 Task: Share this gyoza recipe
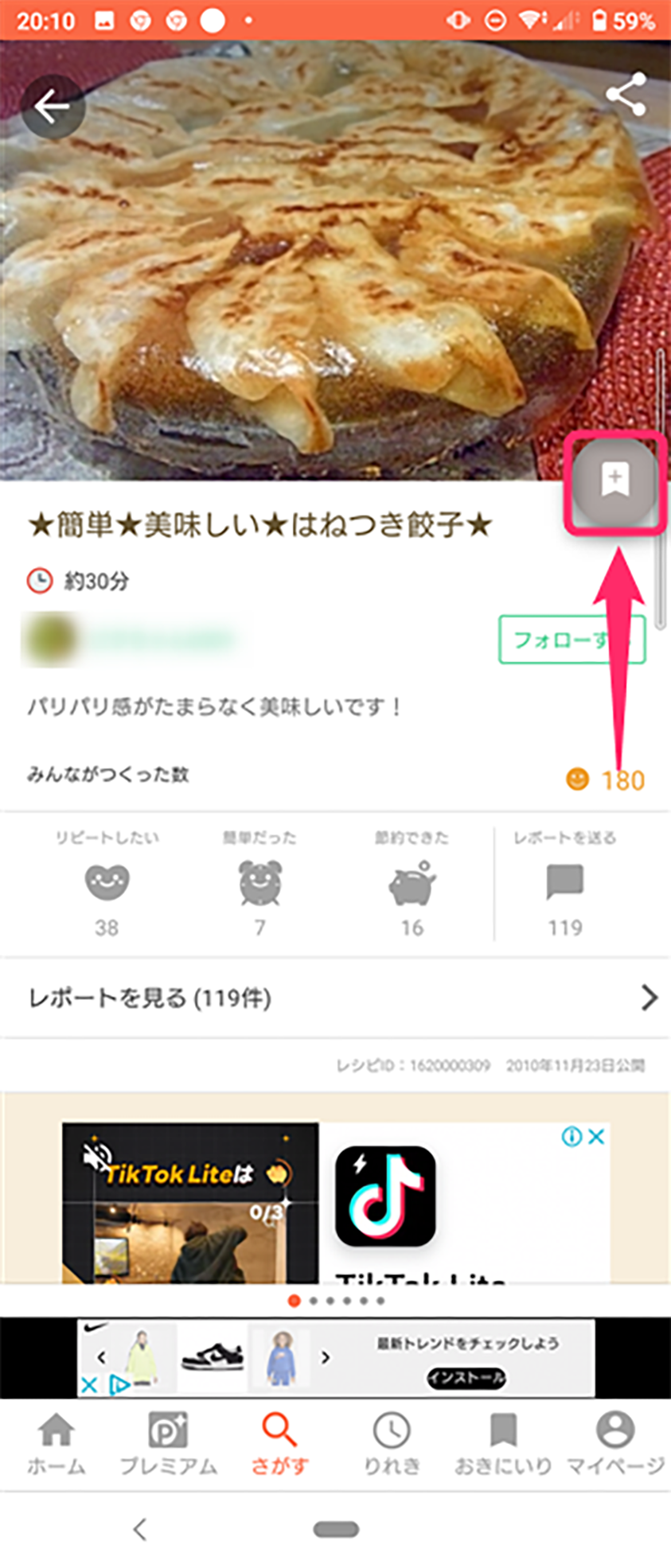[x=625, y=95]
